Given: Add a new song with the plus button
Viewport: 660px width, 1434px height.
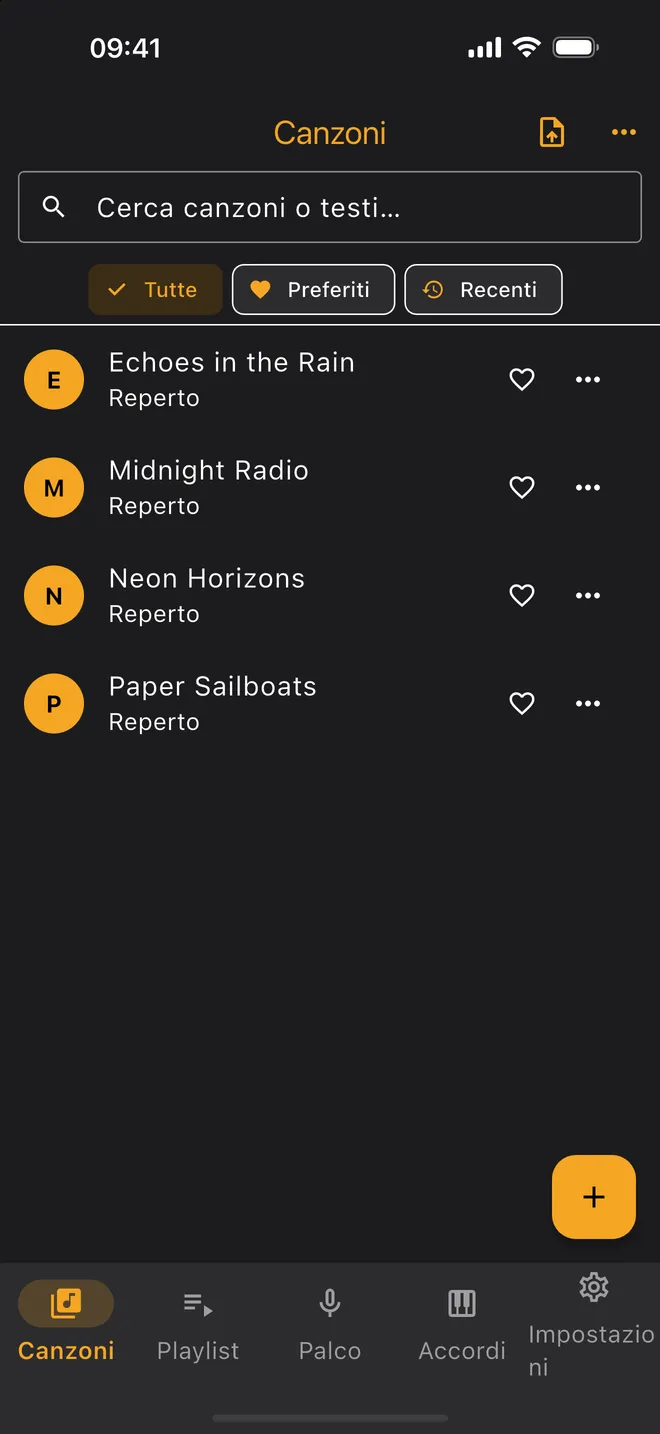Looking at the screenshot, I should pyautogui.click(x=594, y=1197).
